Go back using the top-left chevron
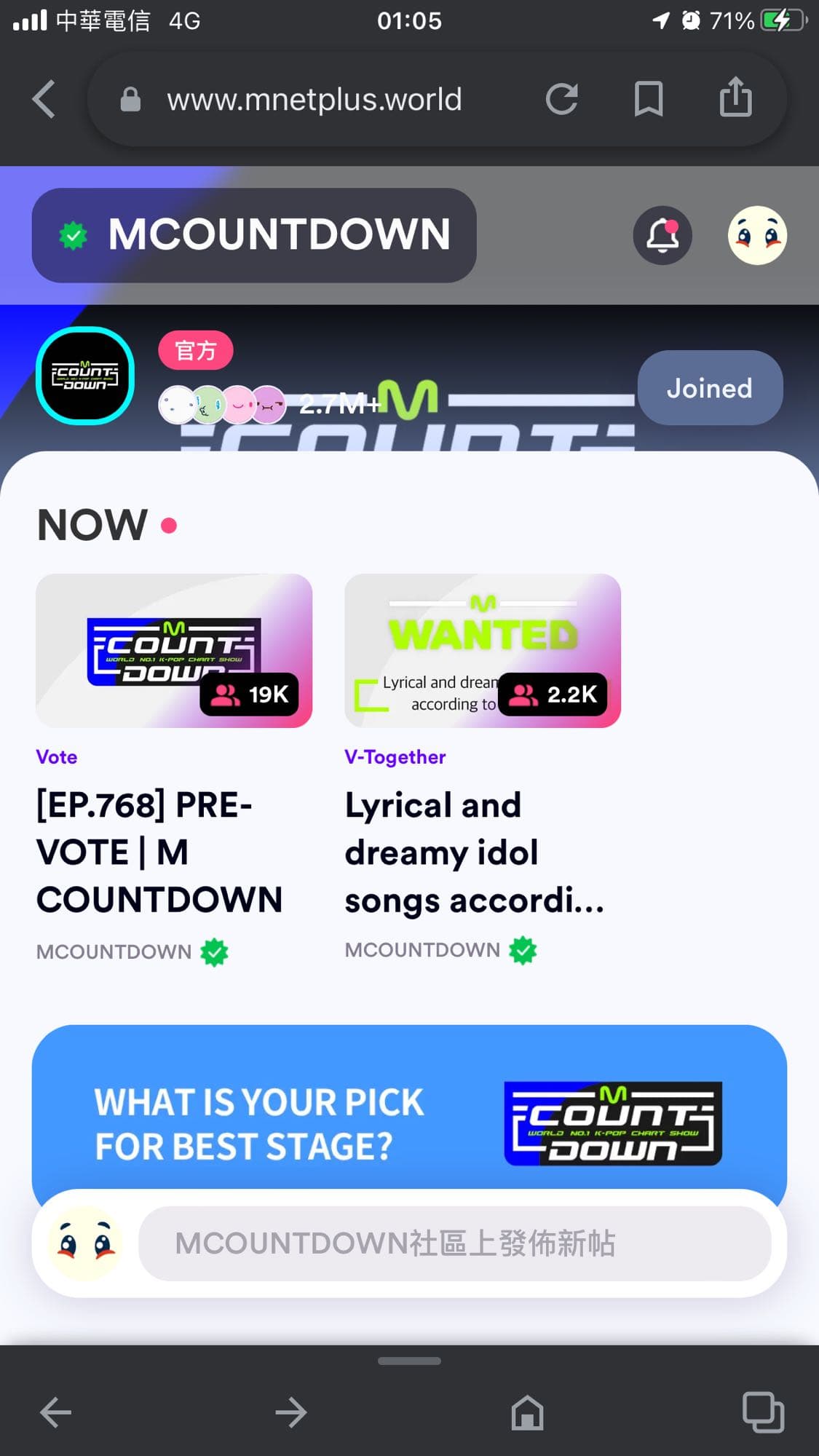The image size is (819, 1456). (x=44, y=98)
